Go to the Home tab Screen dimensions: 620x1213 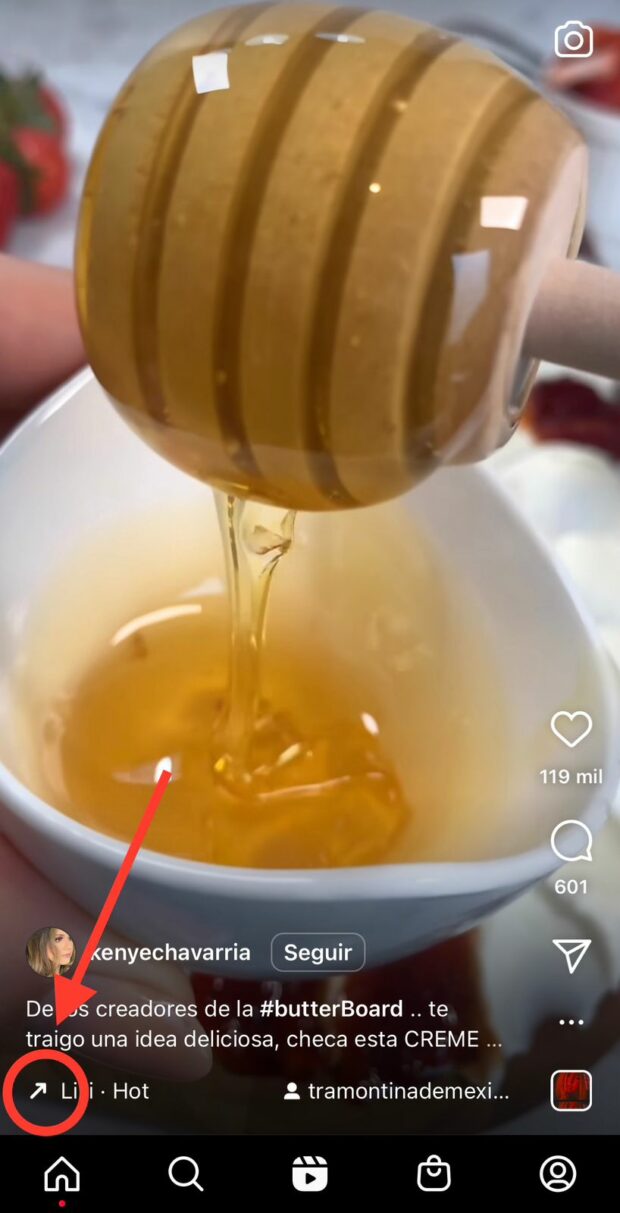(62, 1173)
